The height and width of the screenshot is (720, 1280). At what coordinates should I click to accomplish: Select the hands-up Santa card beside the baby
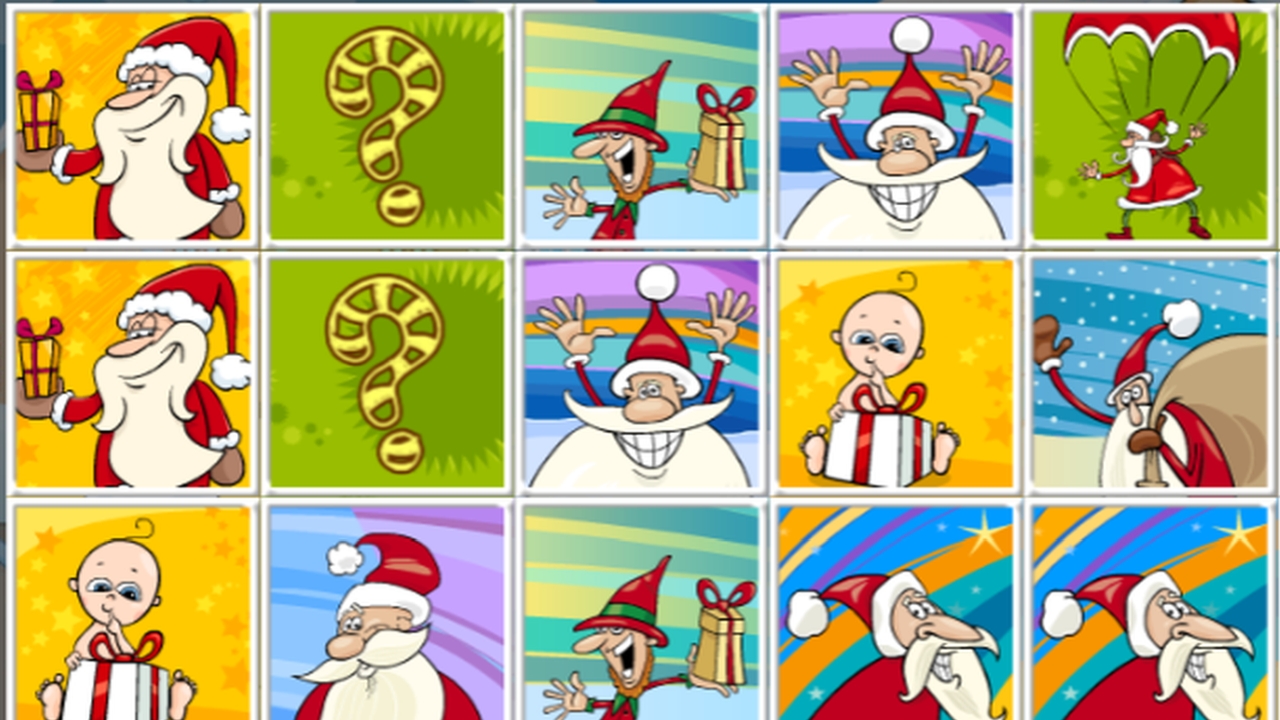pyautogui.click(x=641, y=372)
